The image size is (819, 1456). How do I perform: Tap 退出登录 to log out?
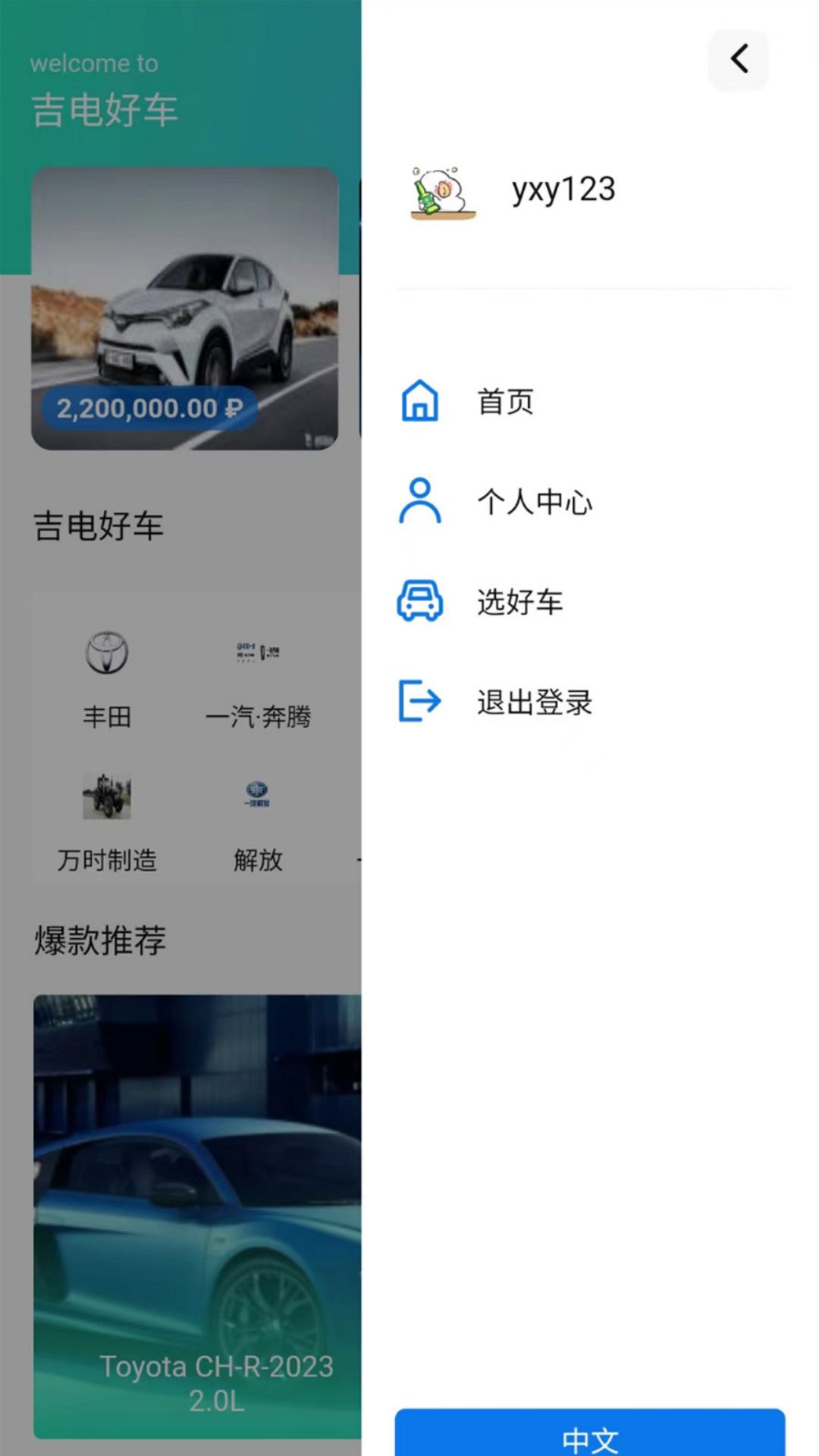point(533,701)
